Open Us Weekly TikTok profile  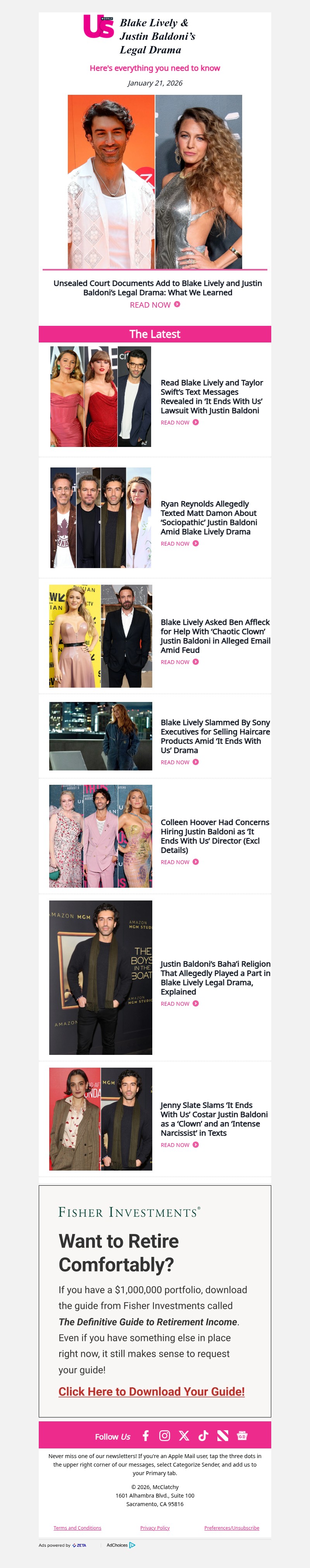tap(203, 1436)
